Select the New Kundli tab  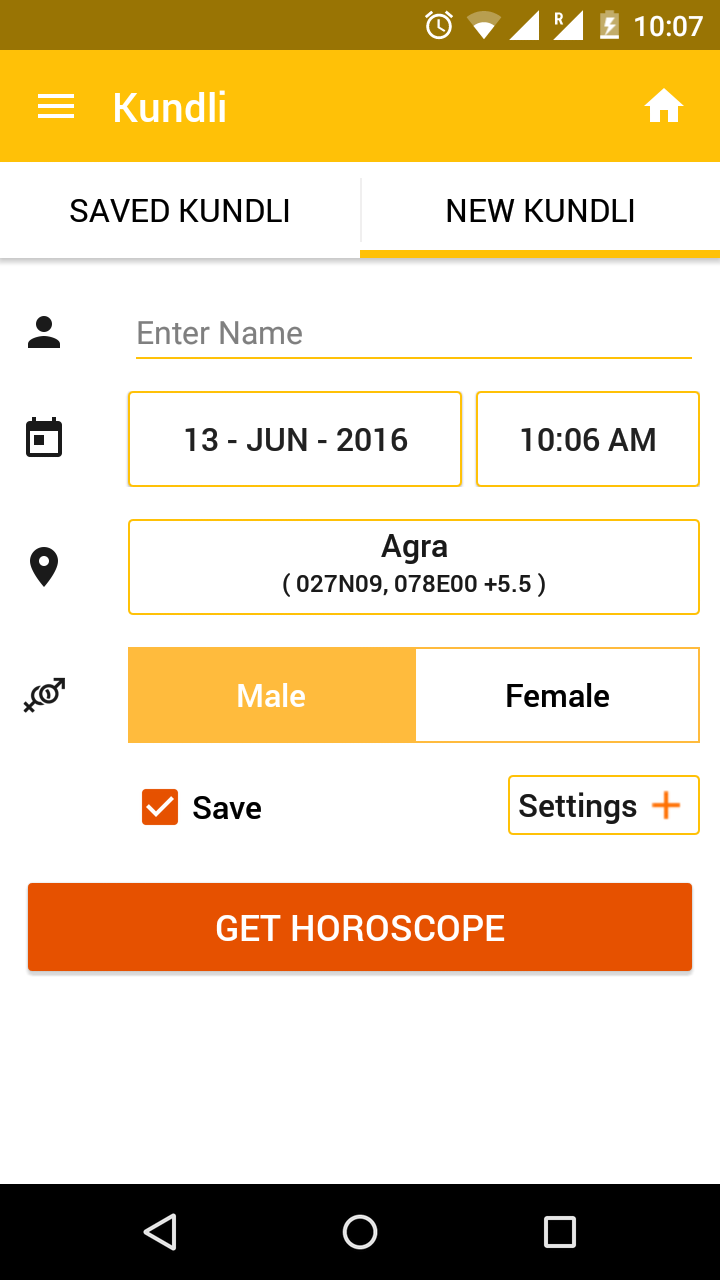(540, 211)
